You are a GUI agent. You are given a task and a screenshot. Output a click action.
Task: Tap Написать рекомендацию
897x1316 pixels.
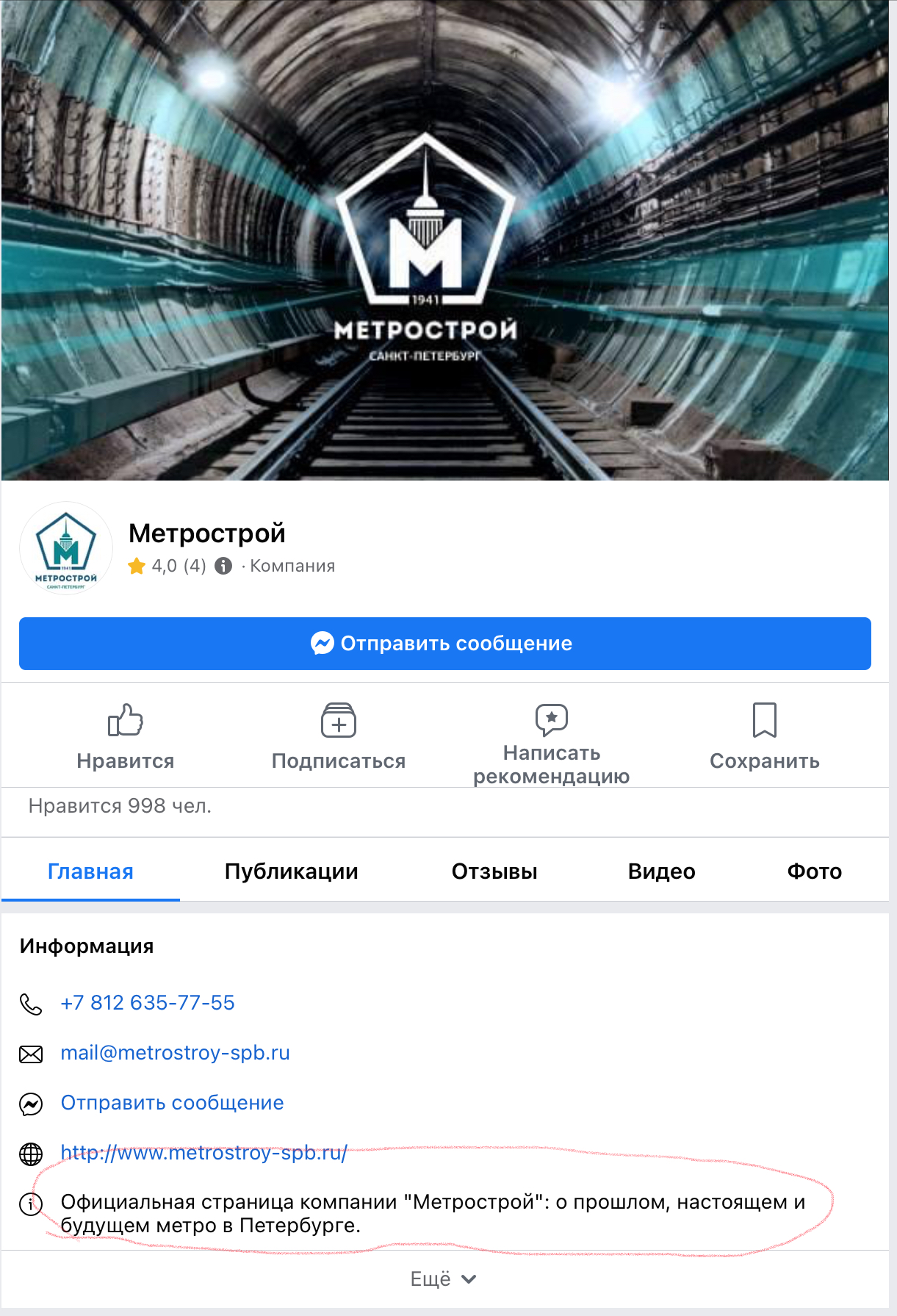[551, 742]
